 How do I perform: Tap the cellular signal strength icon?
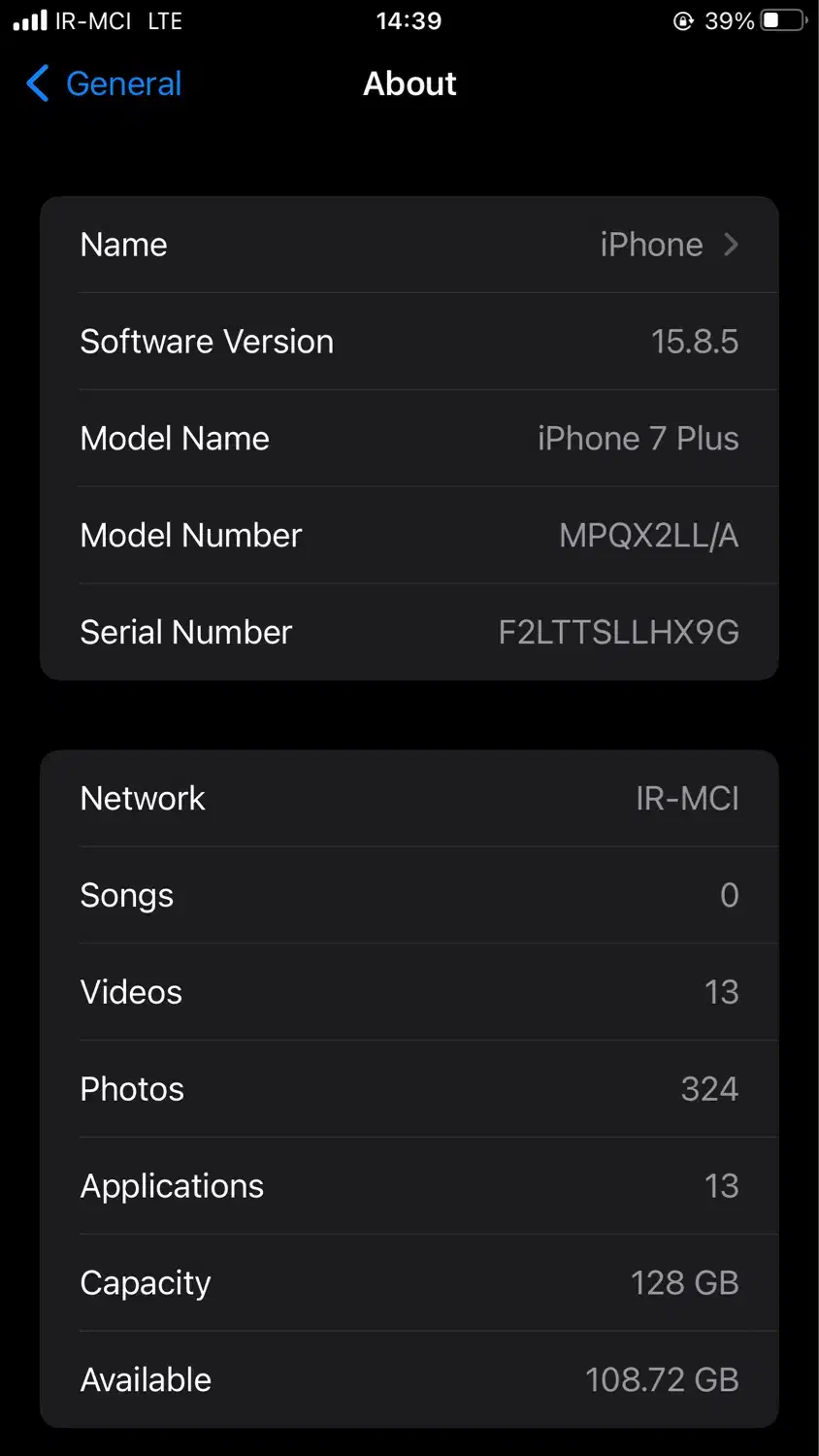coord(29,19)
